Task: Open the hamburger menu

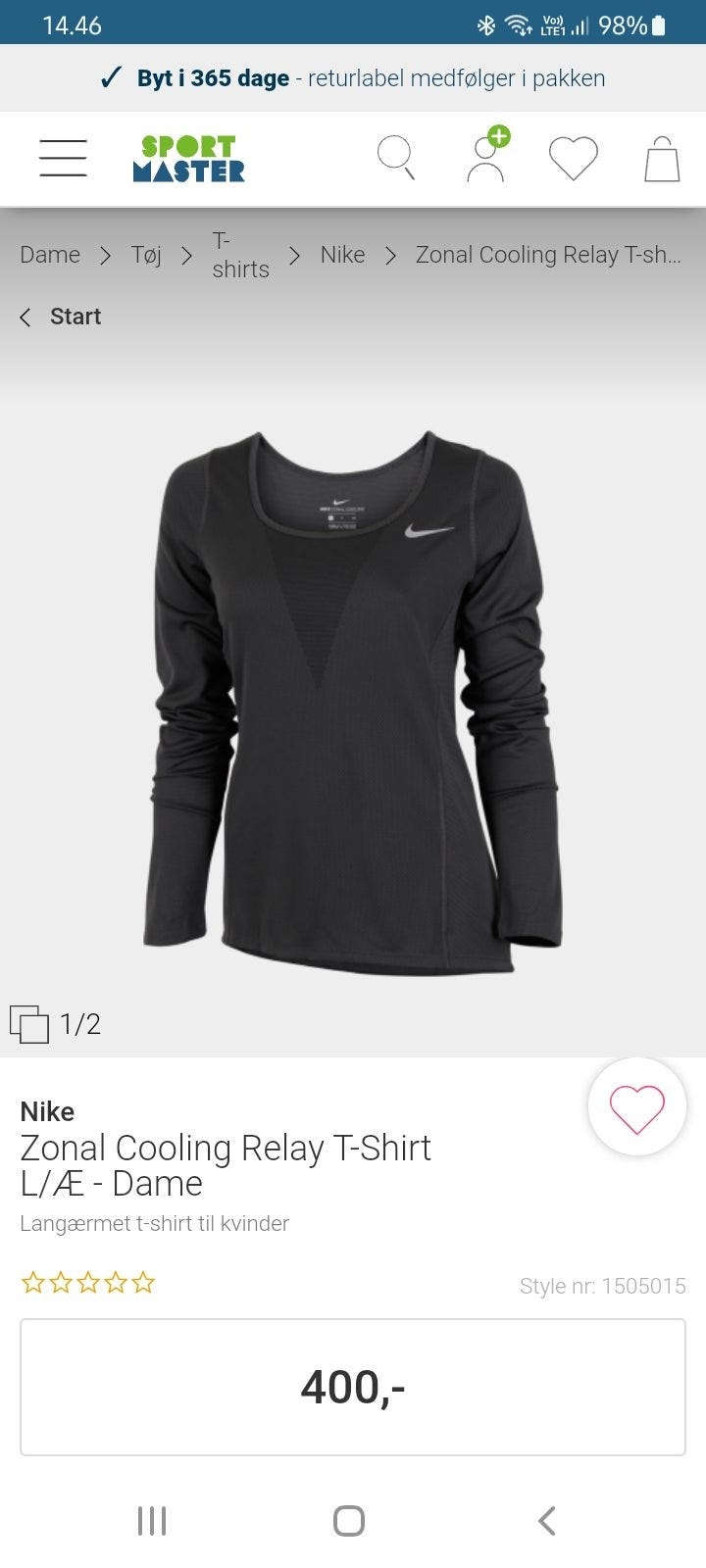Action: click(x=63, y=158)
